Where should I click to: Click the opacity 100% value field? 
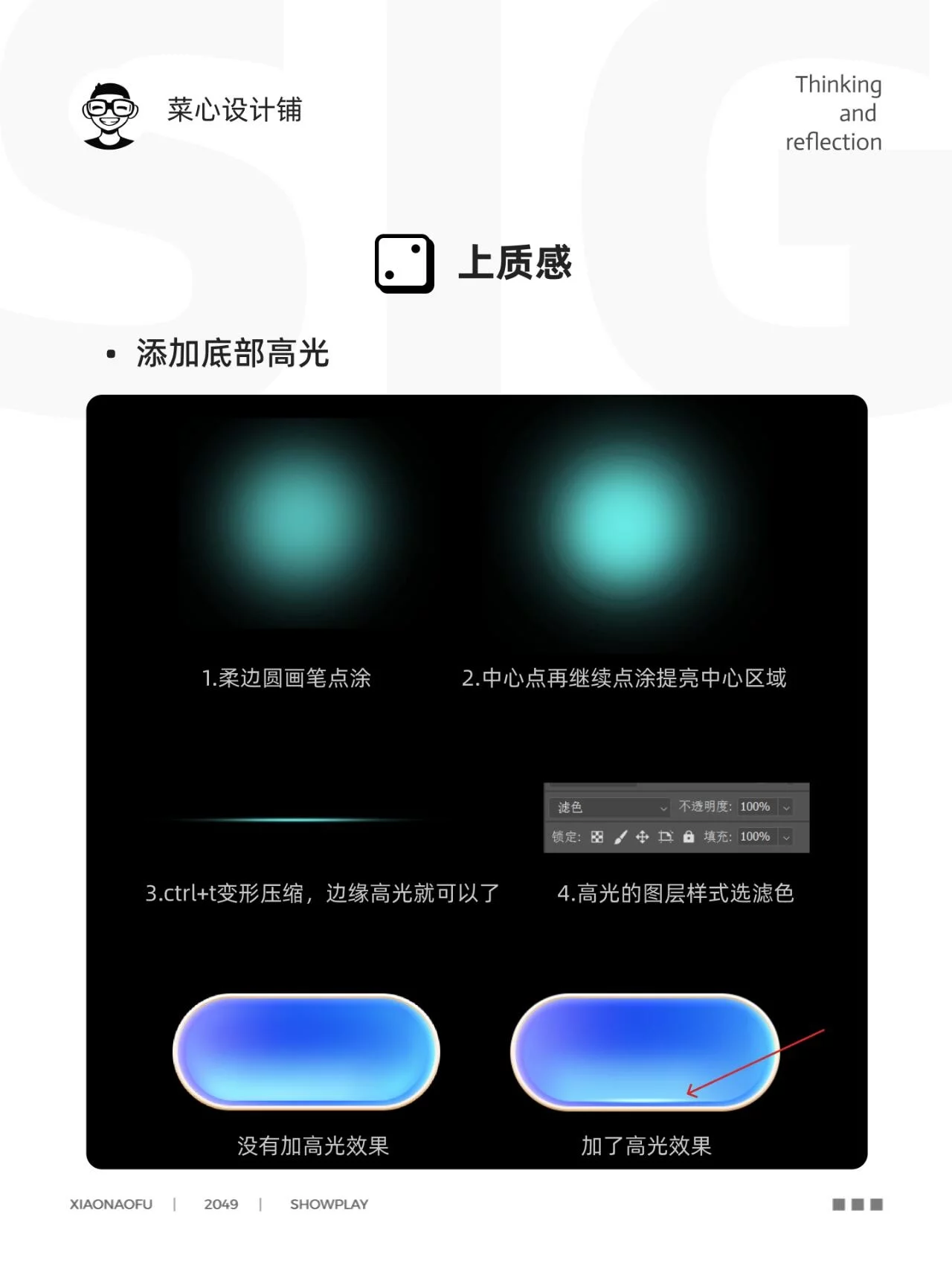756,807
